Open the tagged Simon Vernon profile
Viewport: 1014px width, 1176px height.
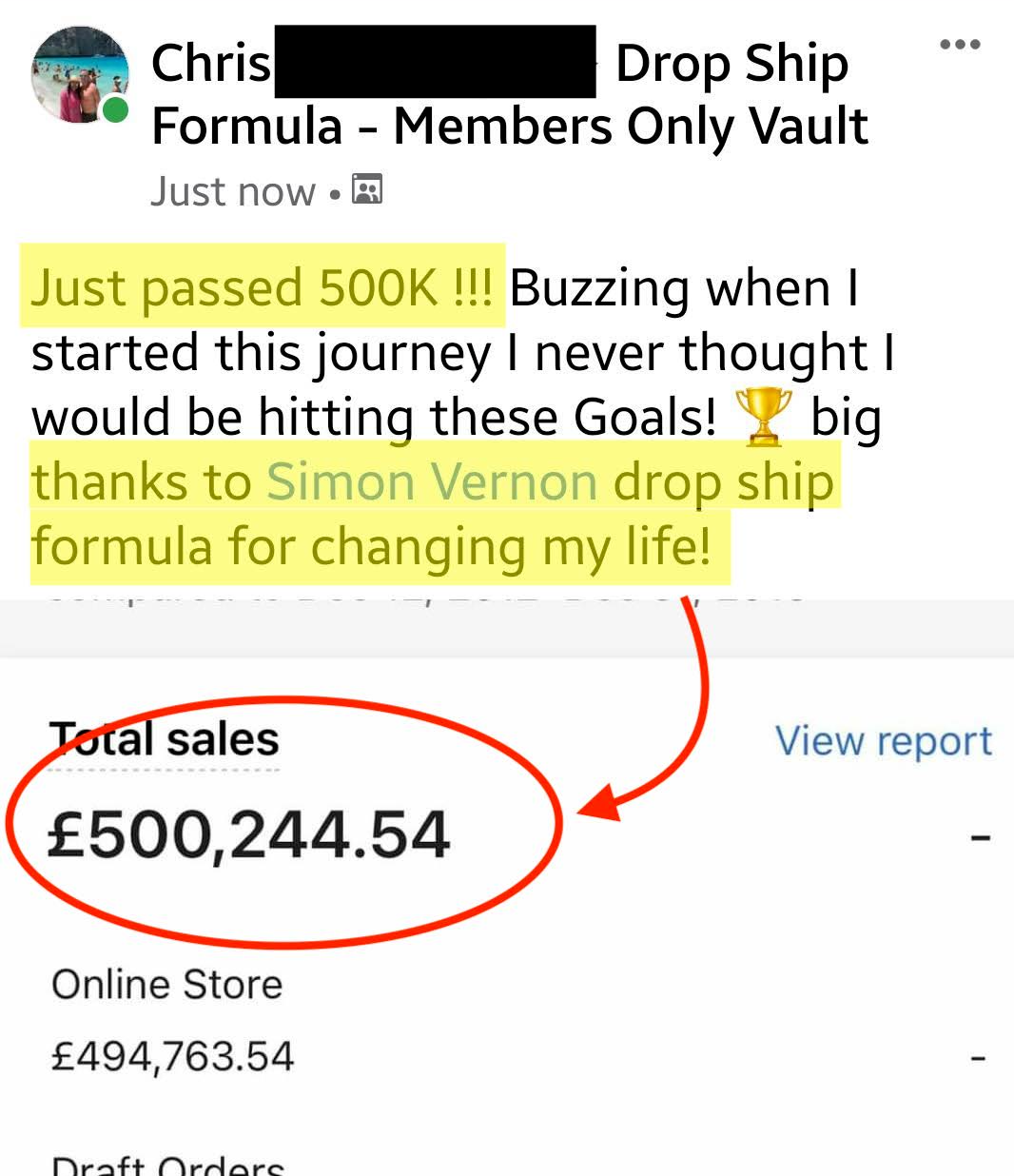(x=431, y=481)
